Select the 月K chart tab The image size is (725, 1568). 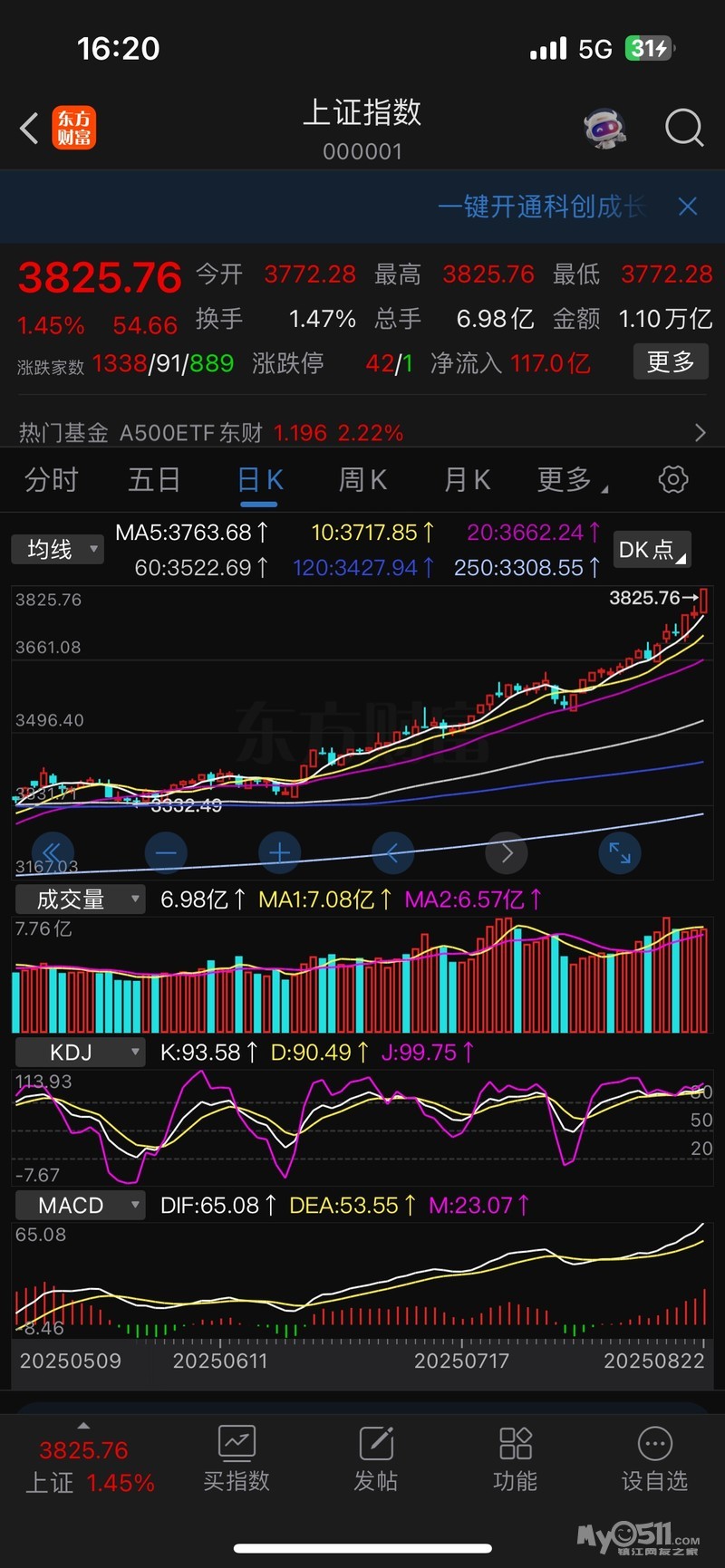click(x=467, y=479)
